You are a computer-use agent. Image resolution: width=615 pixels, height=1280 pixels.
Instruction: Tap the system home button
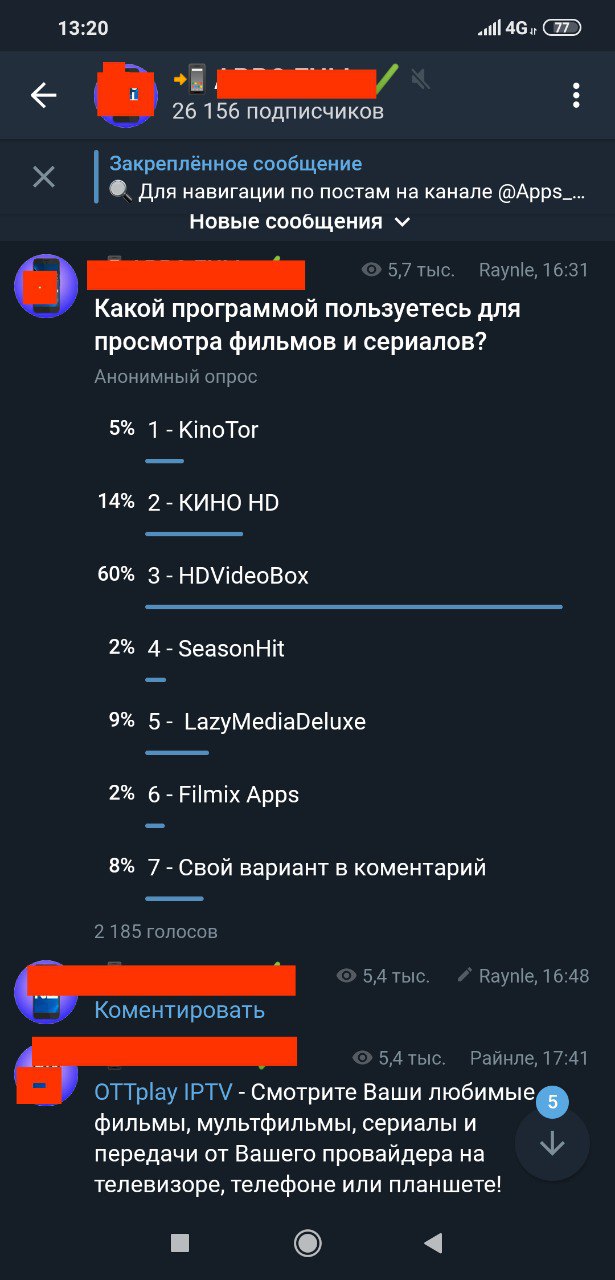(307, 1243)
